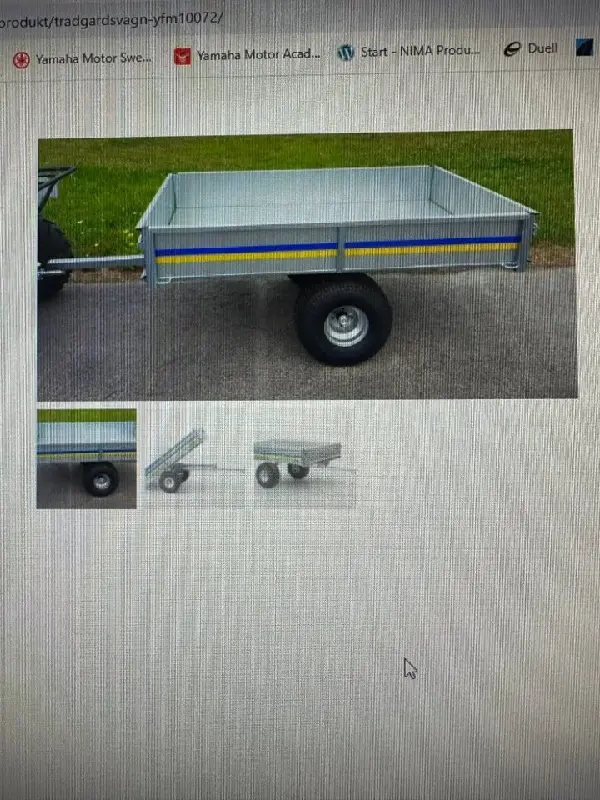
Task: Open the Yamaha Motor Swe... bookmark
Action: coord(84,58)
